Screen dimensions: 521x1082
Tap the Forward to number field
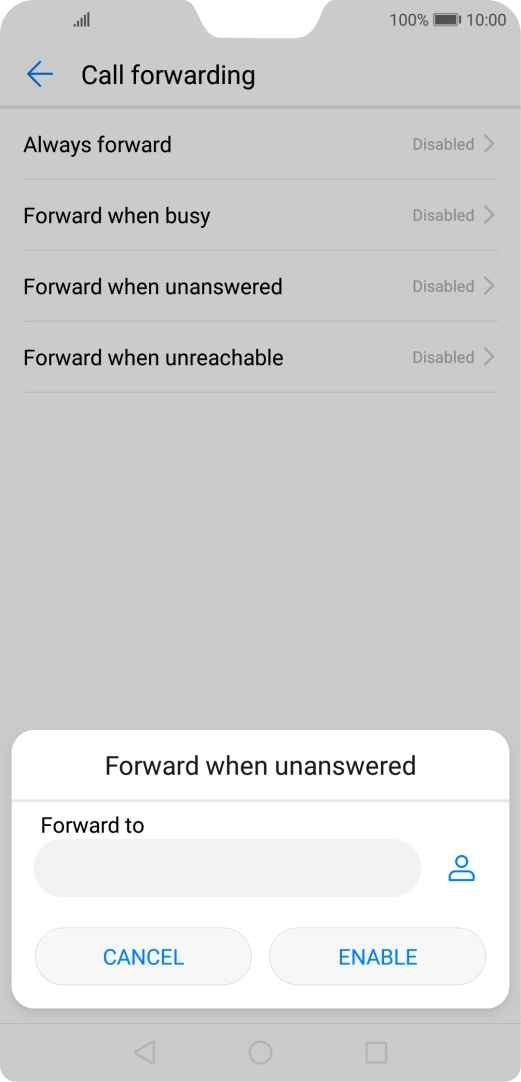227,868
